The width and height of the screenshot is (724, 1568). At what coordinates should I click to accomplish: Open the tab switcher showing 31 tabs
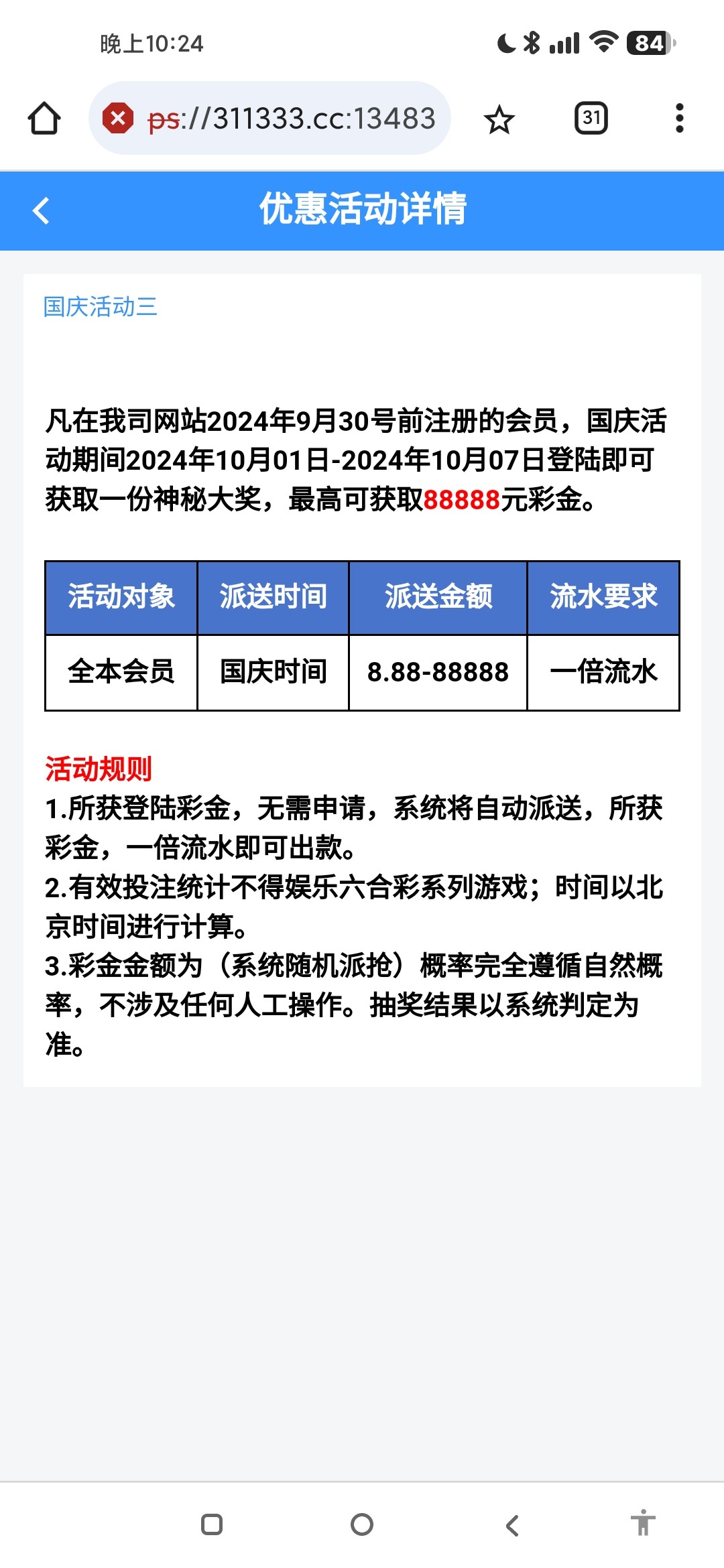[x=591, y=119]
